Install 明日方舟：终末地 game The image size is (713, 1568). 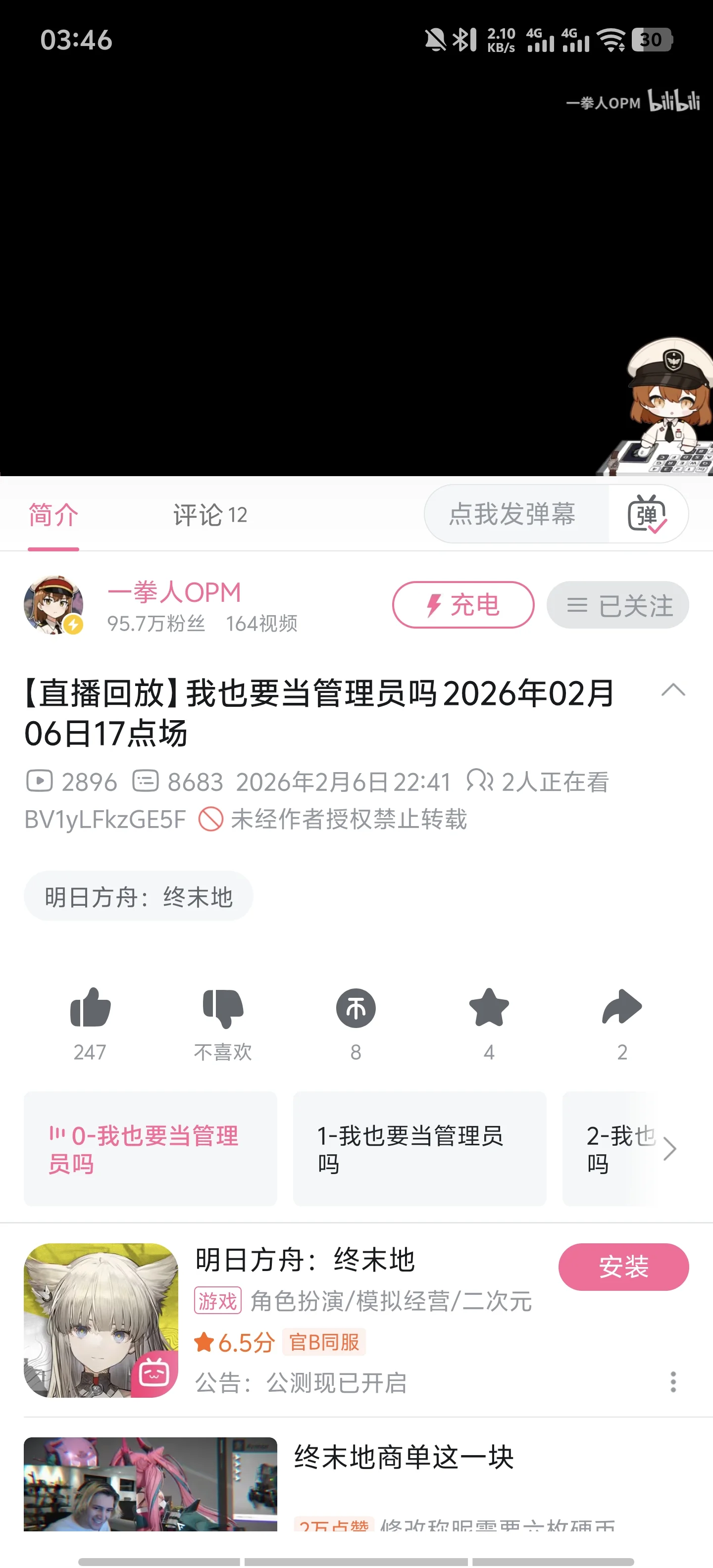coord(623,1267)
